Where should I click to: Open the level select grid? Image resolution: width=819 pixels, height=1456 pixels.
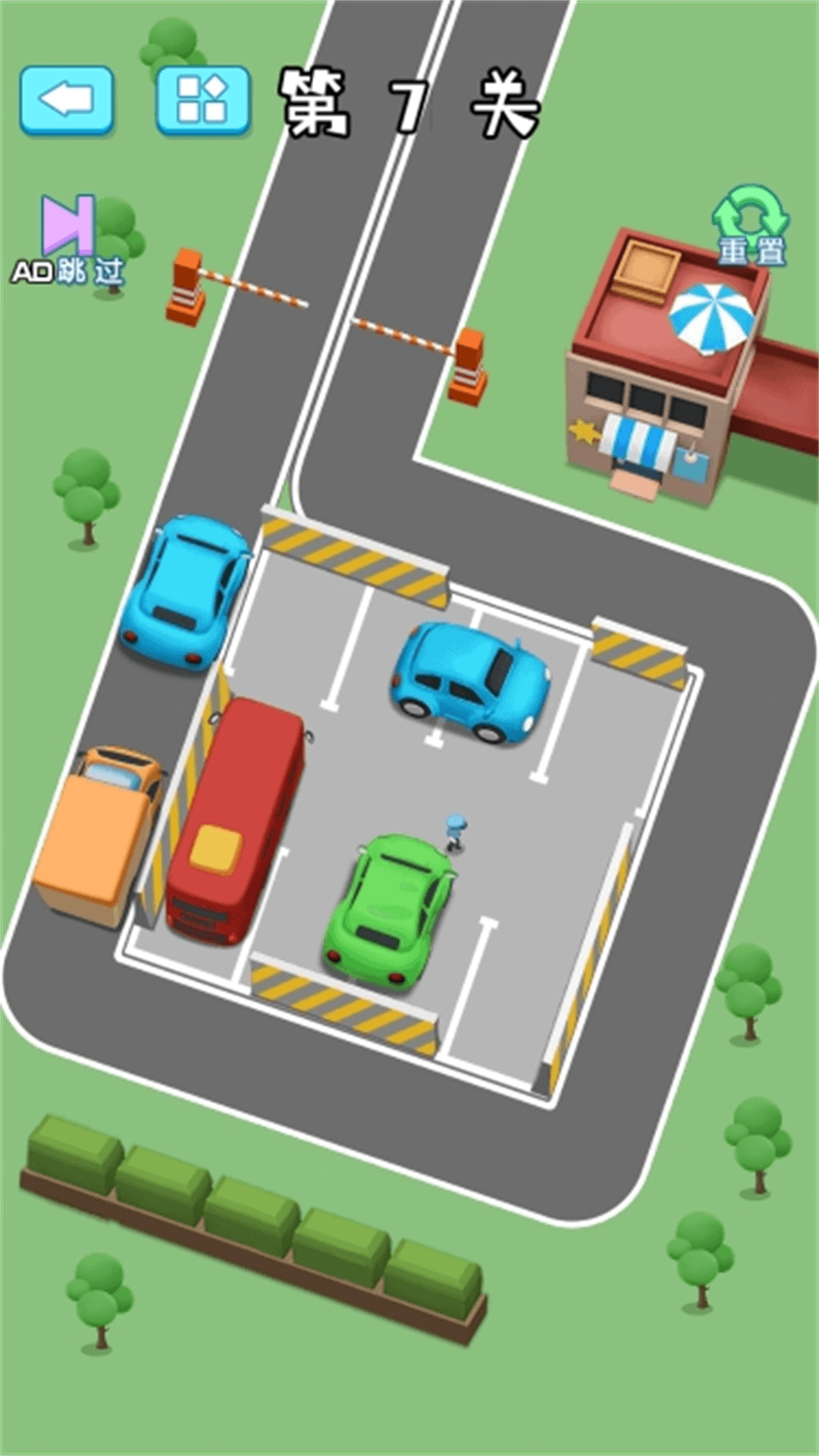[203, 100]
